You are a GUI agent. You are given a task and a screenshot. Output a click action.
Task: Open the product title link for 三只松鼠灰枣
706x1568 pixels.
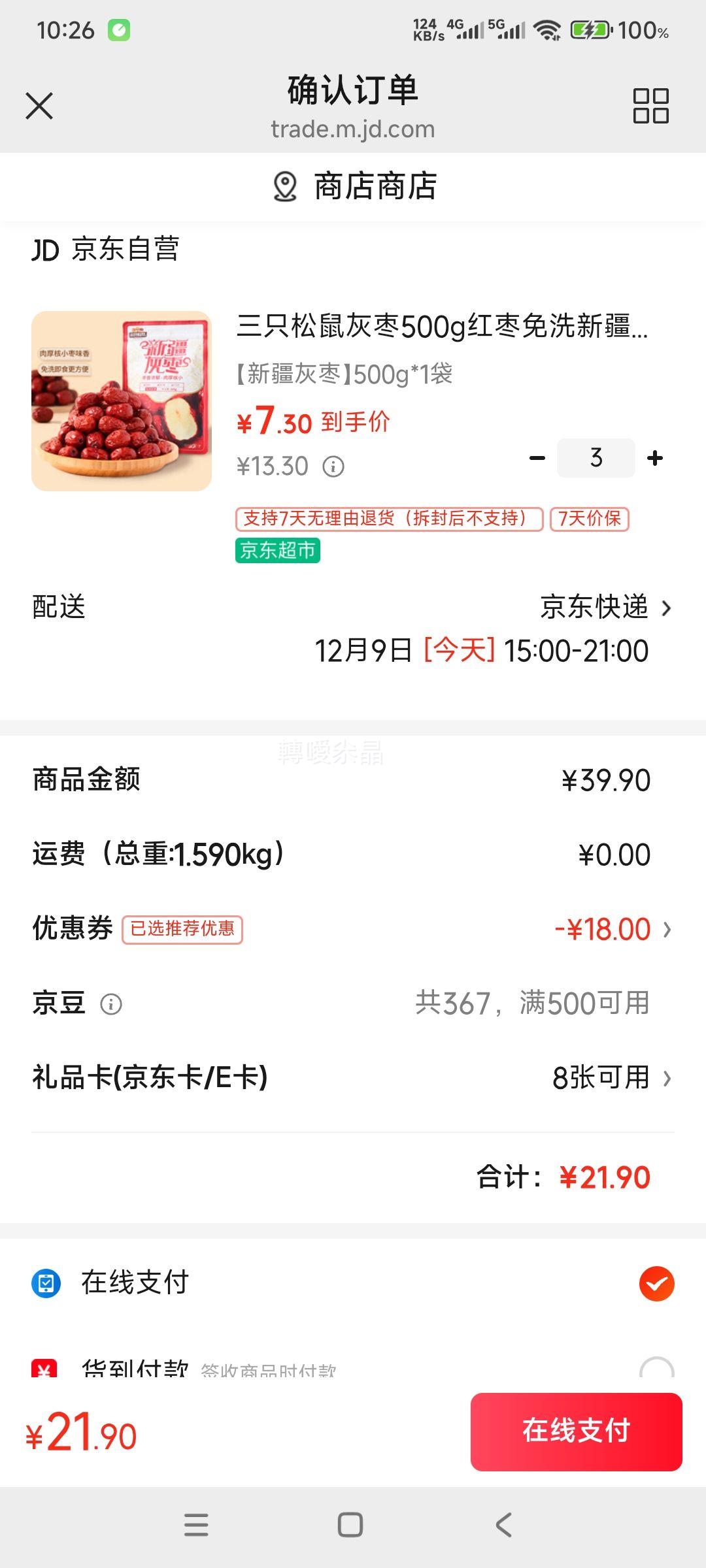click(445, 333)
